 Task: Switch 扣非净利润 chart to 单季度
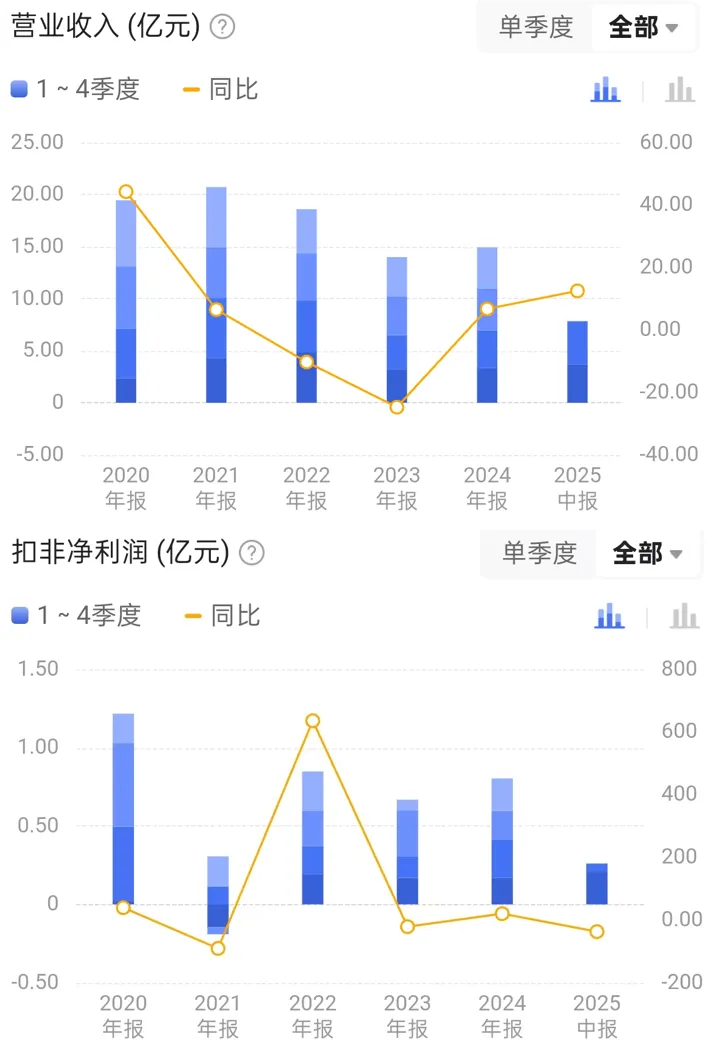click(540, 552)
